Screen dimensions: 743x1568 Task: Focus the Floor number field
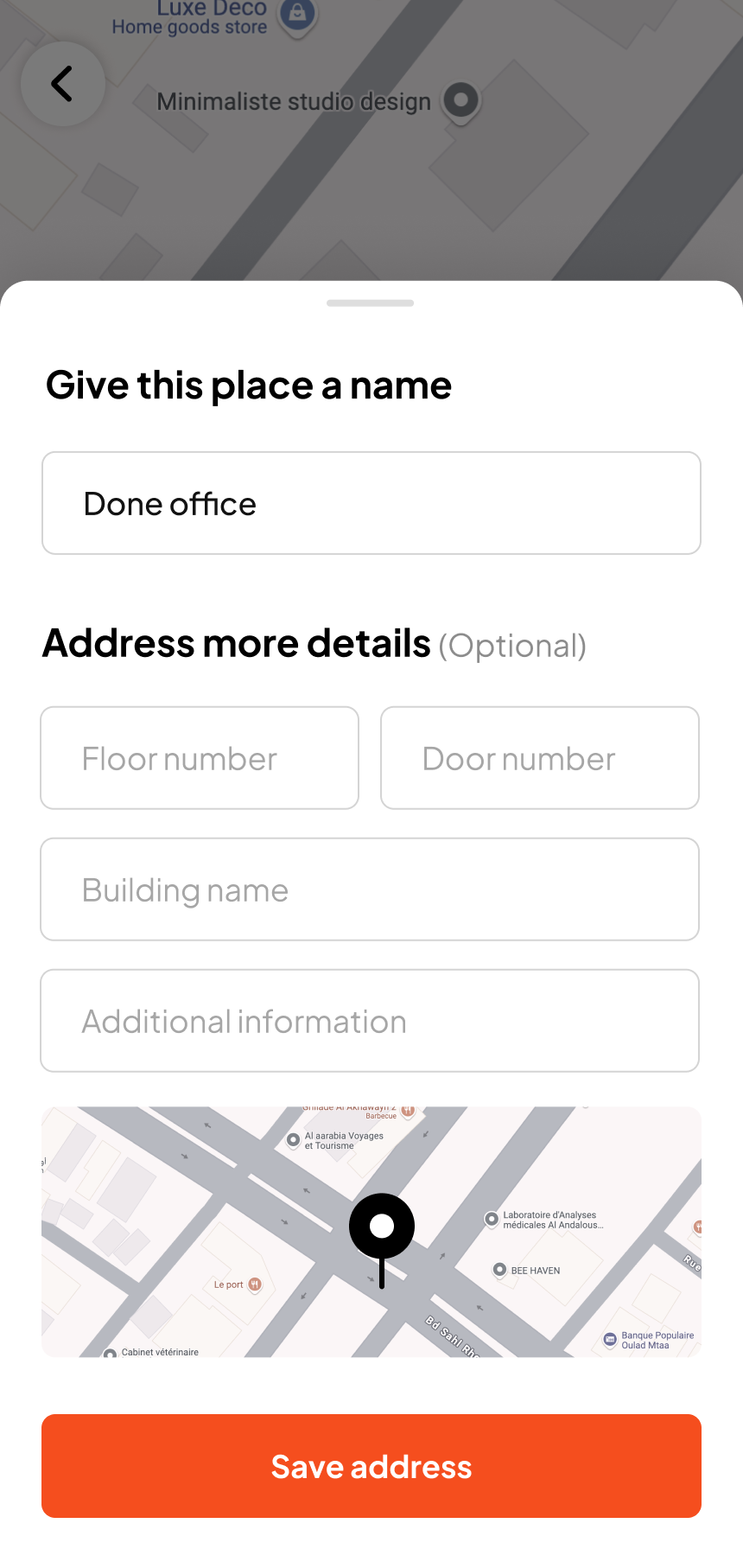click(x=200, y=758)
